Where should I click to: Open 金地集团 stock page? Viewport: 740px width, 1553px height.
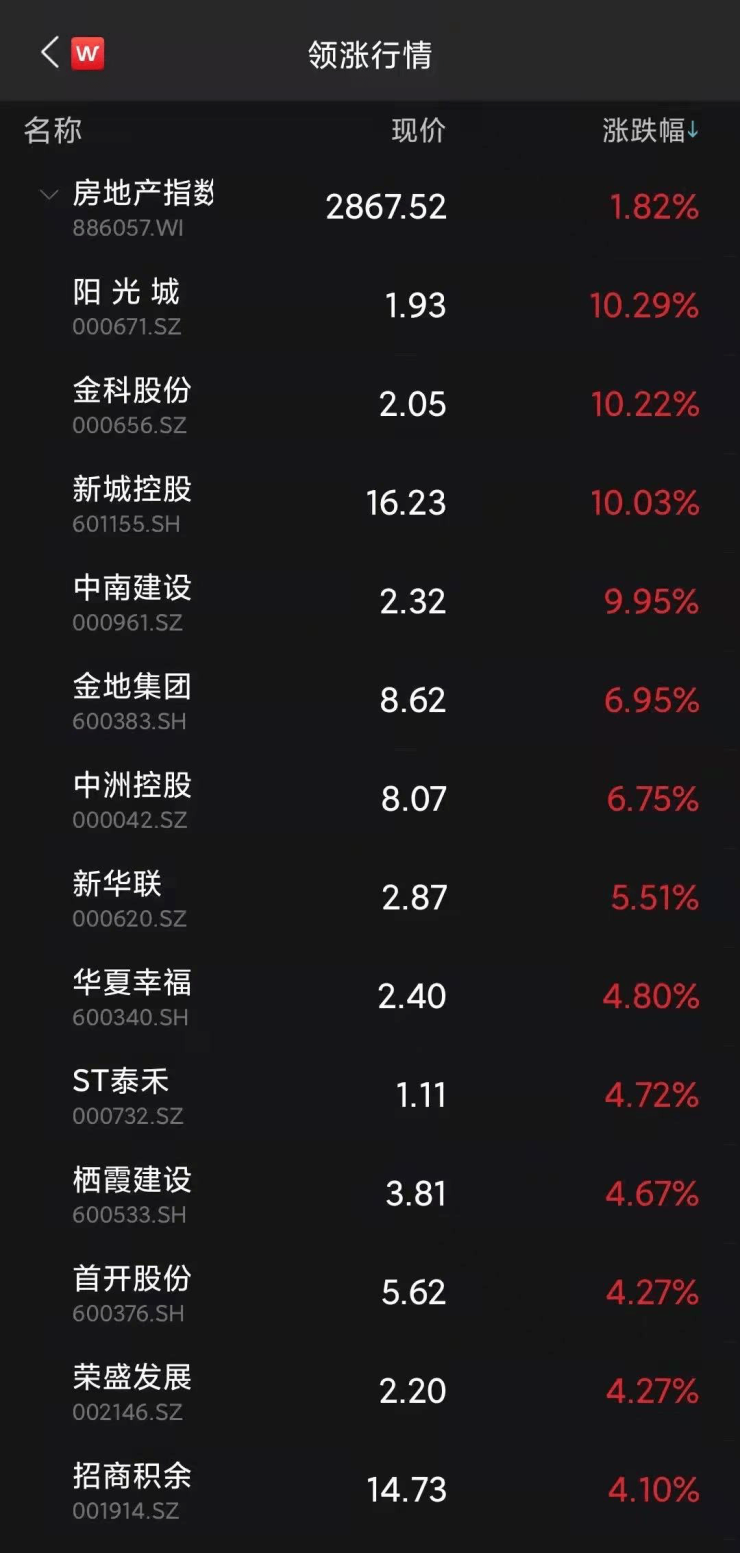132,699
